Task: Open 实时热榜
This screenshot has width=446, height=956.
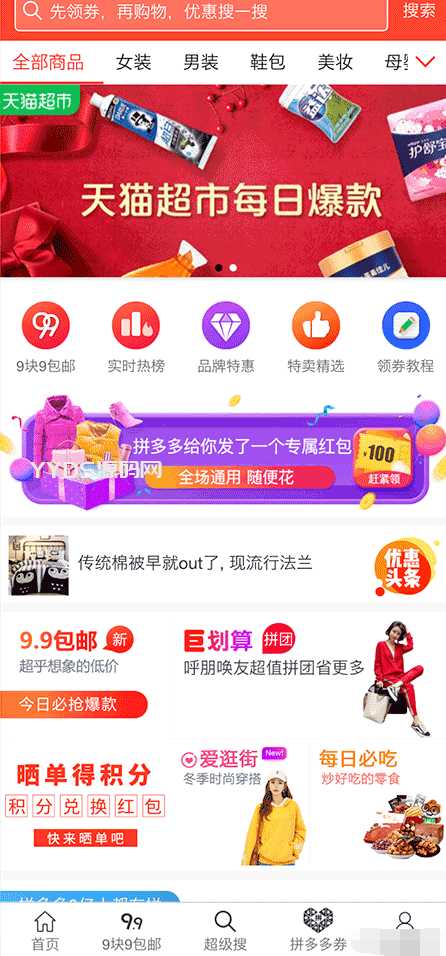Action: pyautogui.click(x=136, y=337)
